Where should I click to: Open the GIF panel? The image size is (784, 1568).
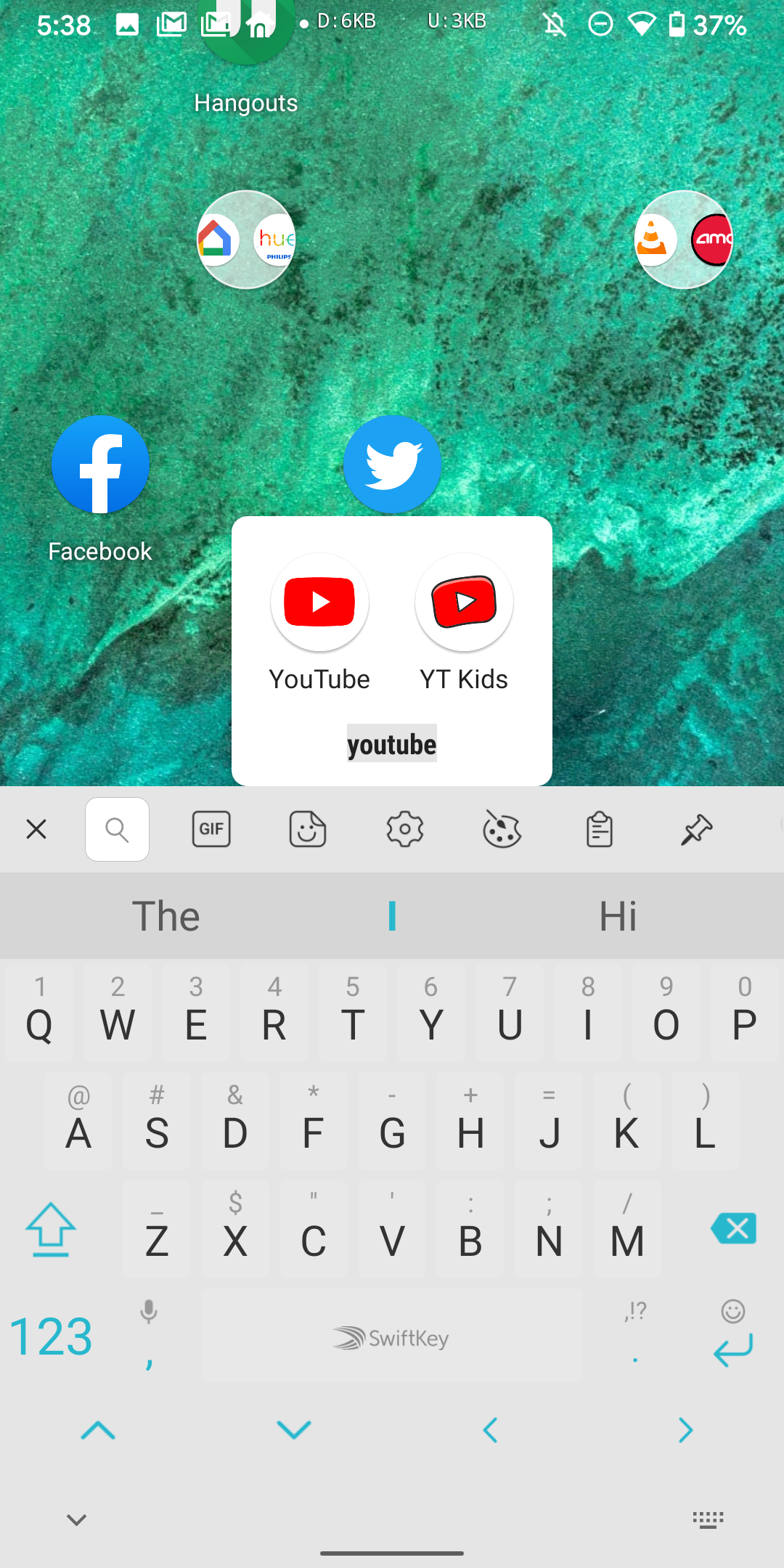point(211,829)
